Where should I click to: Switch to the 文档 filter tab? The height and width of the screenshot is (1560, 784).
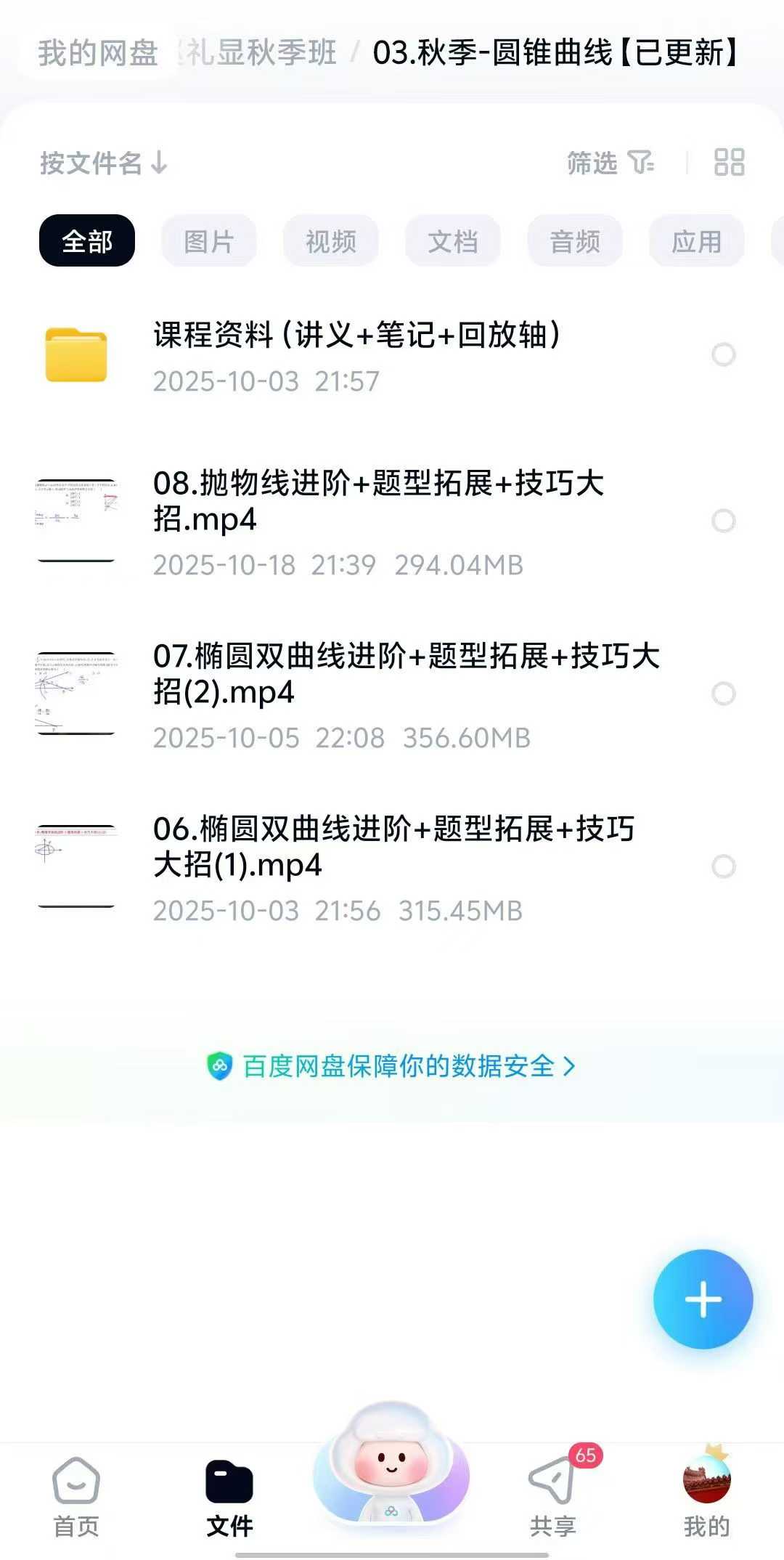(x=452, y=240)
